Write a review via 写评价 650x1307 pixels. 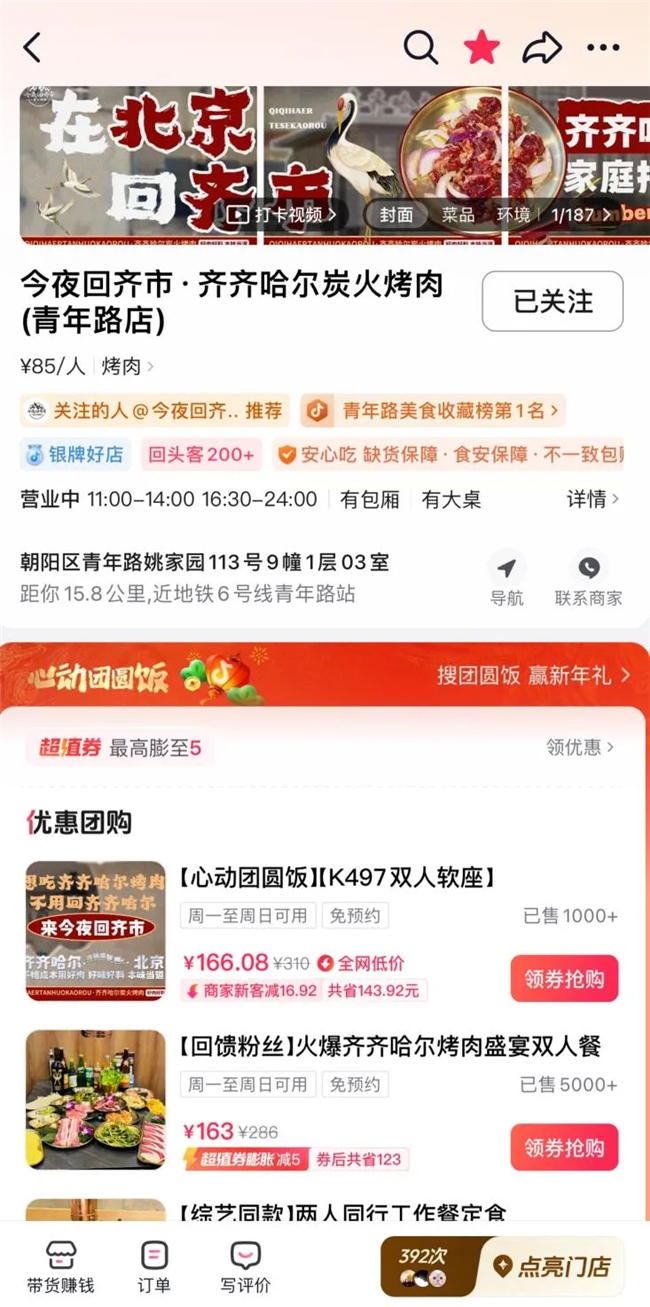coord(245,1267)
